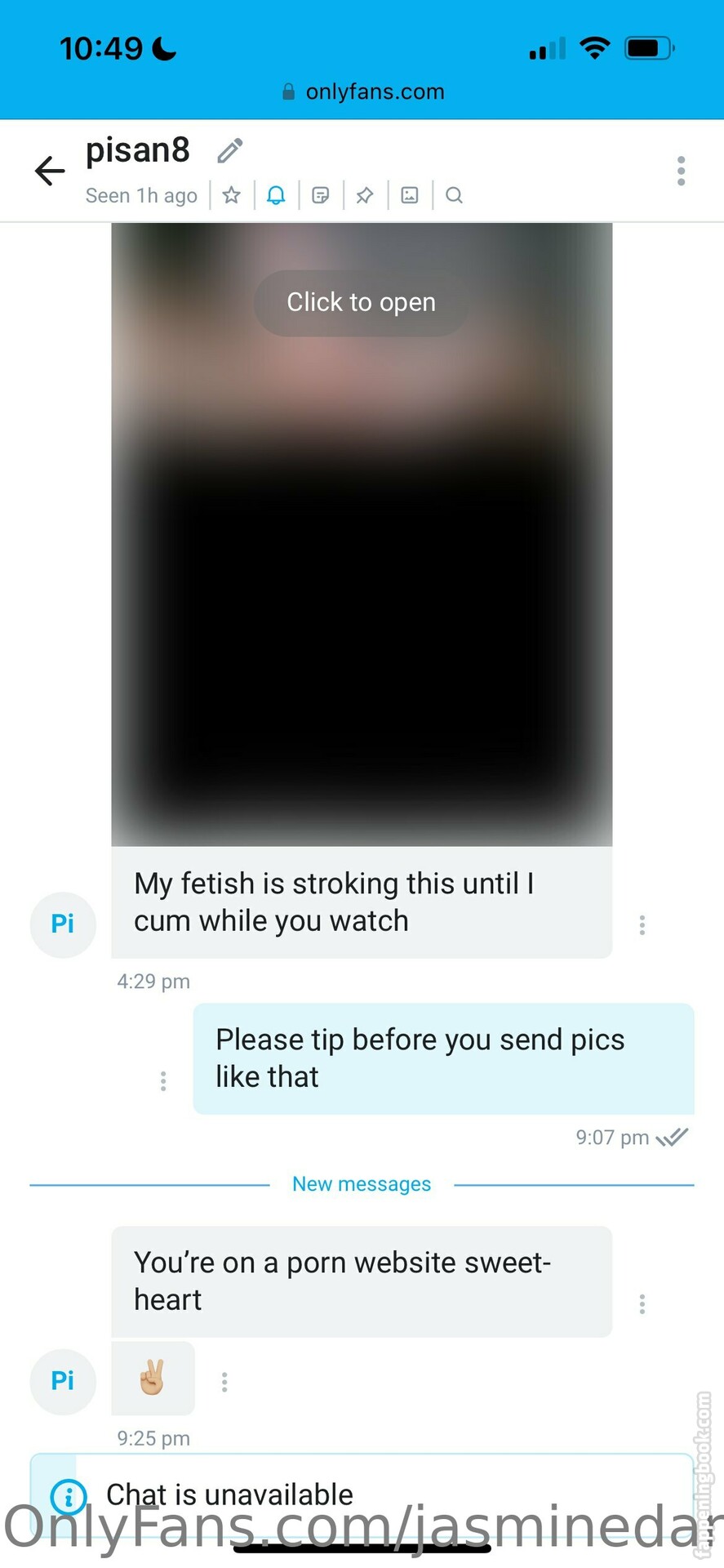This screenshot has width=724, height=1568.
Task: Open options for the 'porn website' message
Action: click(x=642, y=1304)
